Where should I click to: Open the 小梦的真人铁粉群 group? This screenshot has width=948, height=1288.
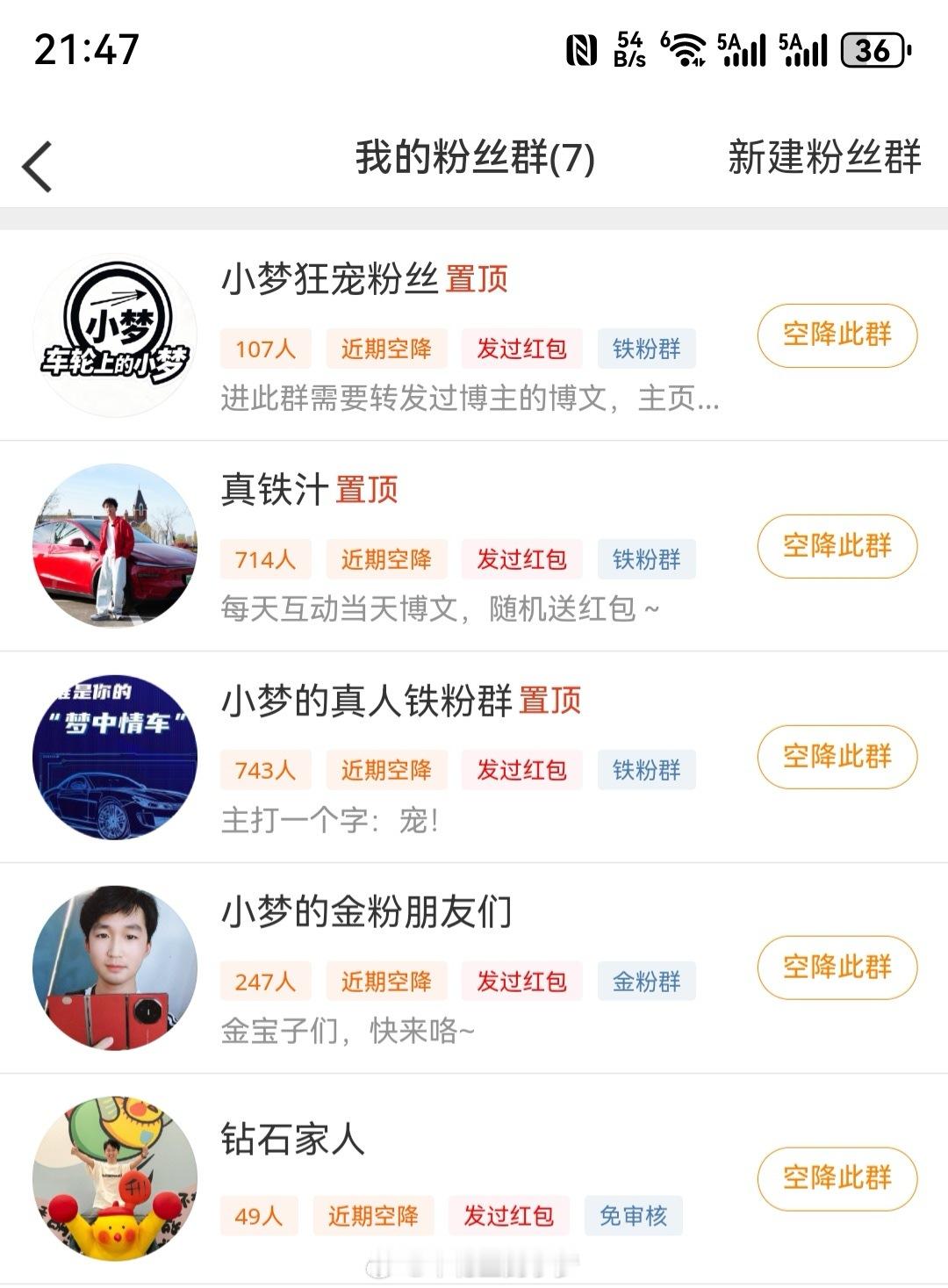pyautogui.click(x=367, y=702)
